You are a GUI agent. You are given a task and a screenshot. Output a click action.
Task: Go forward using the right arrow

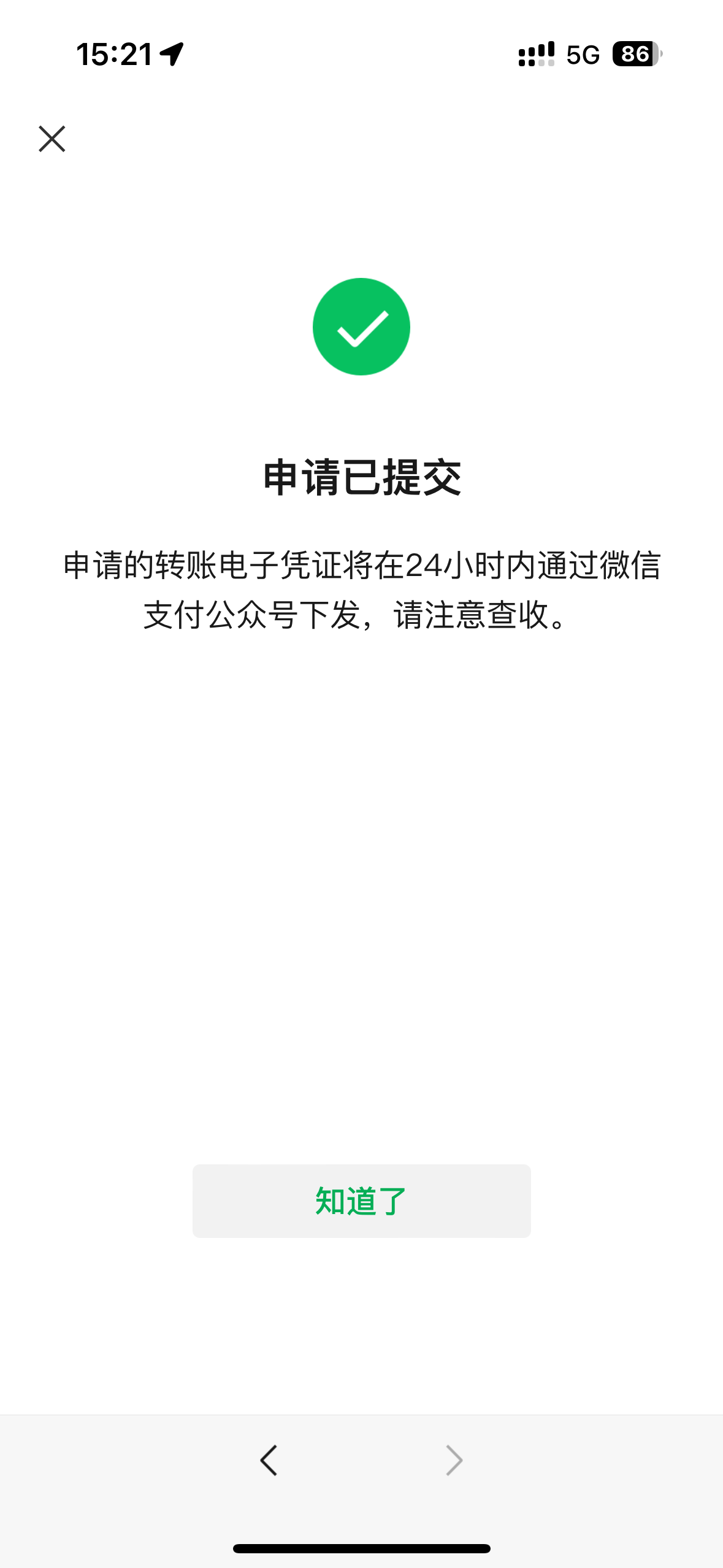coord(454,1460)
